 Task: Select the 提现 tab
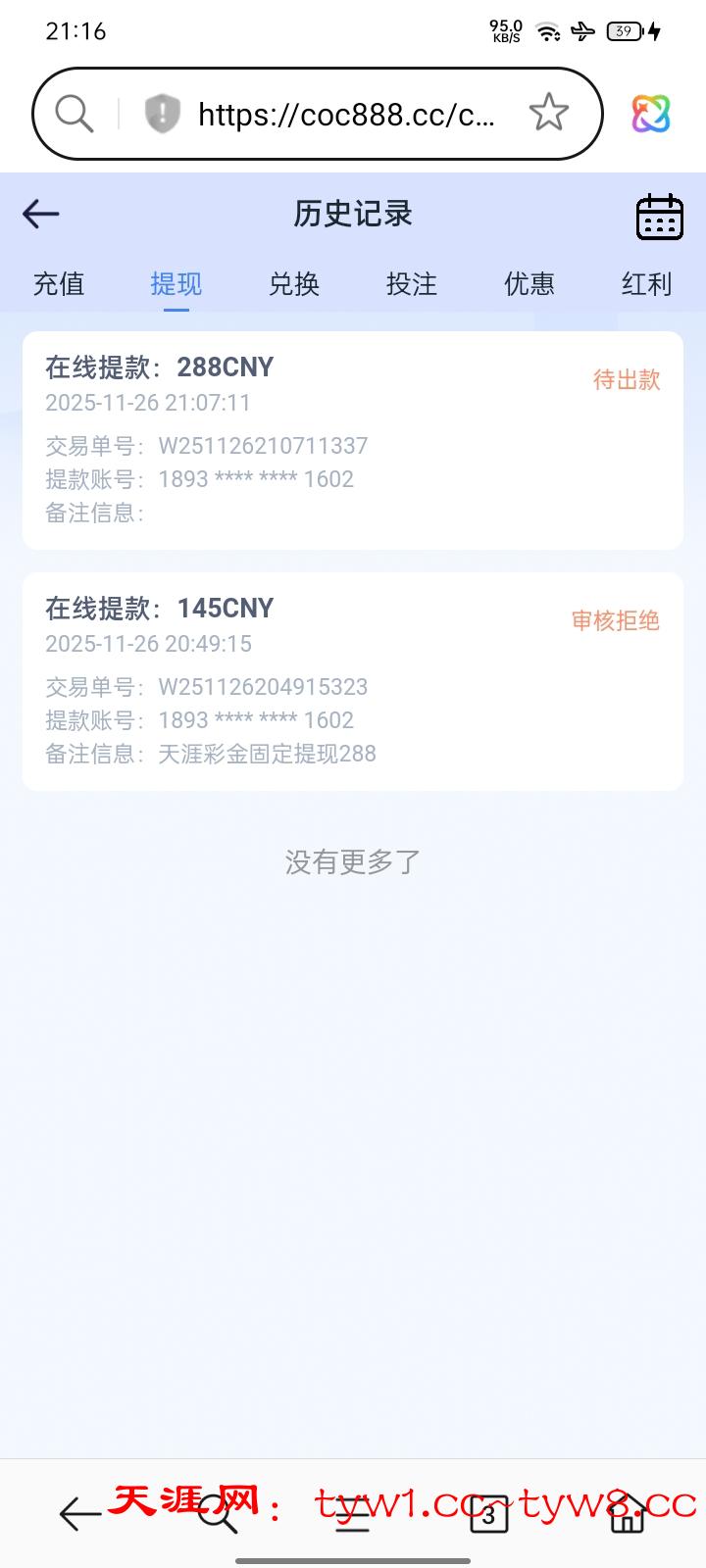(176, 284)
